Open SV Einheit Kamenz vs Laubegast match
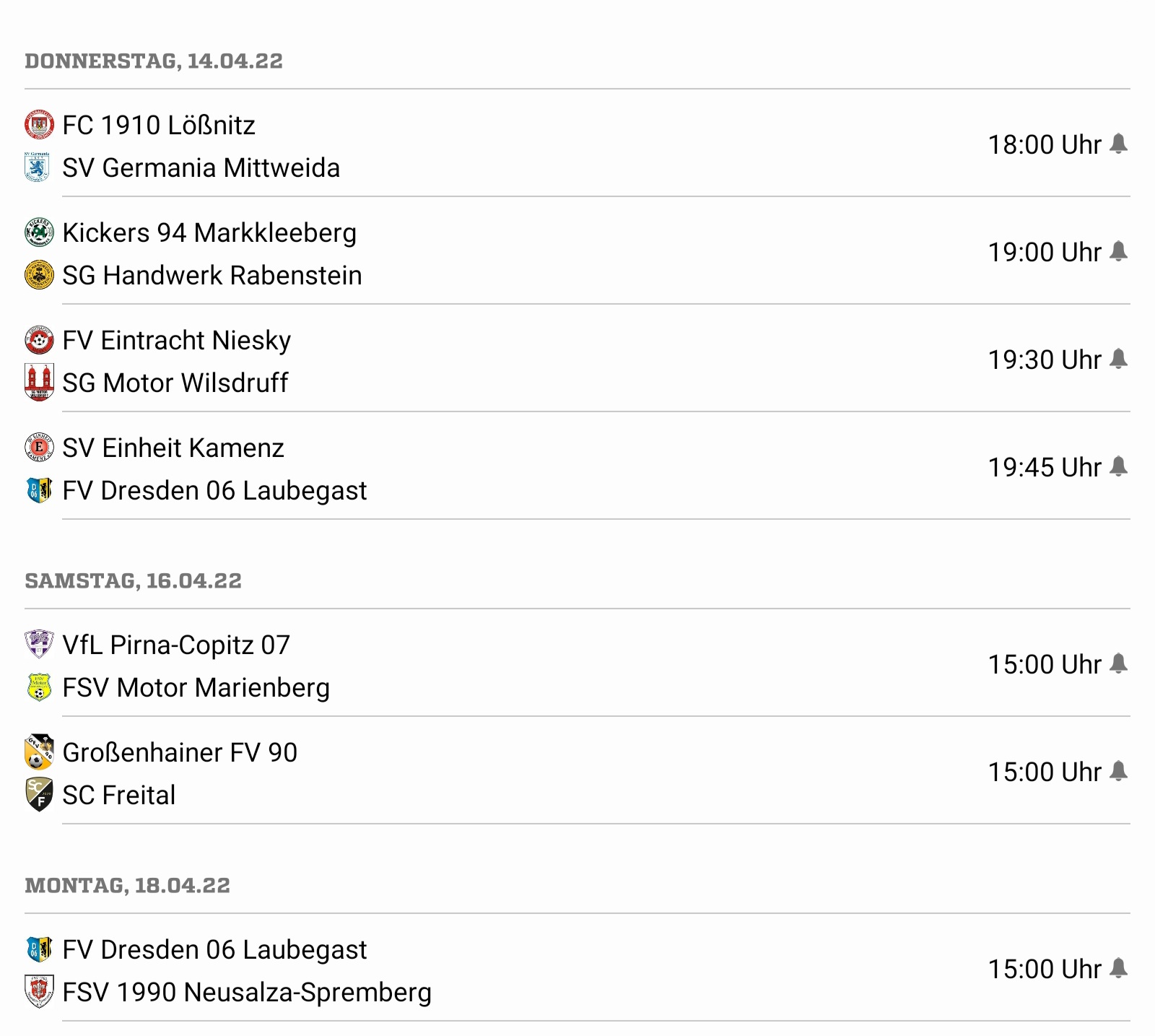 pyautogui.click(x=505, y=469)
